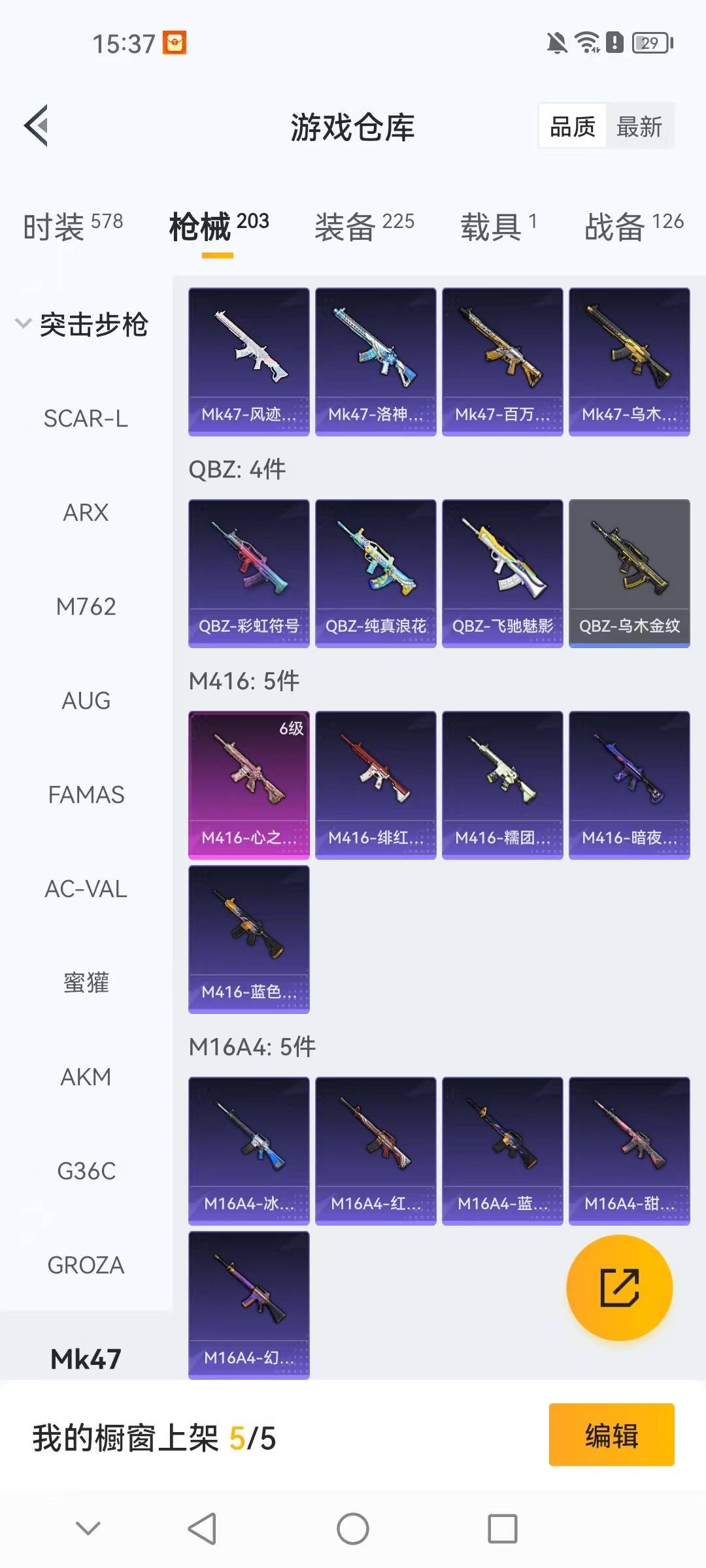Select SCAR-L in the side list
Screen dimensions: 706x1568
tap(86, 418)
